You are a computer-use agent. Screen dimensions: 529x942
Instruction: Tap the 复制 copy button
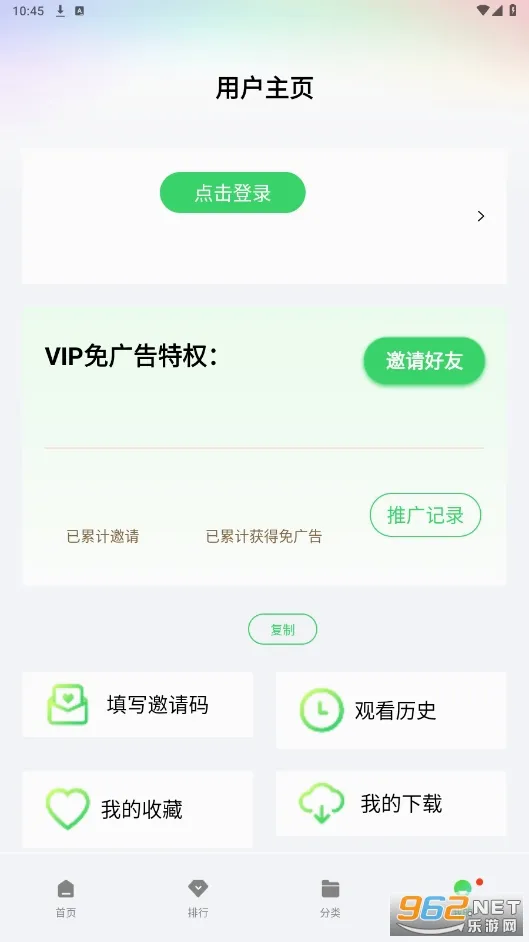(282, 629)
